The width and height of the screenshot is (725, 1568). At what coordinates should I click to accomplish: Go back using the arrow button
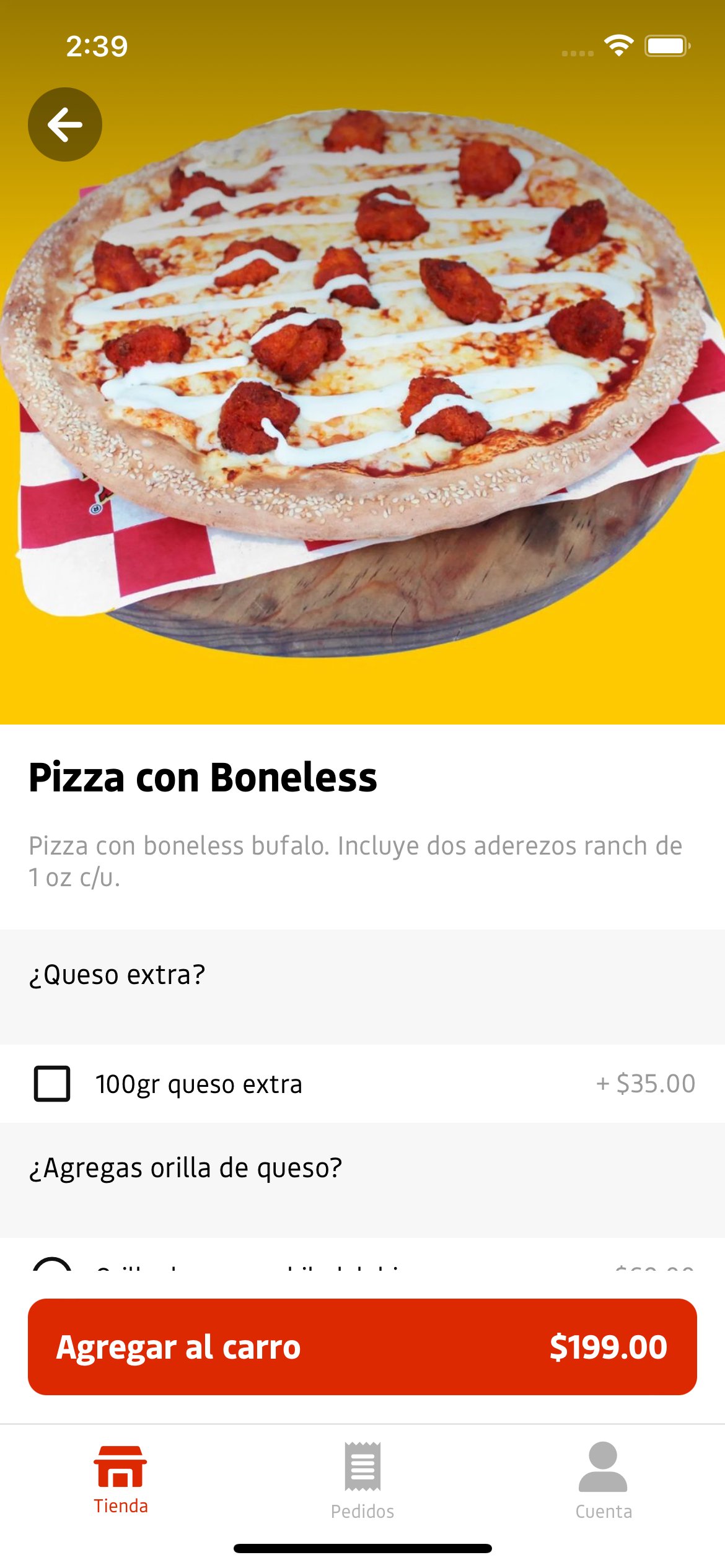65,124
